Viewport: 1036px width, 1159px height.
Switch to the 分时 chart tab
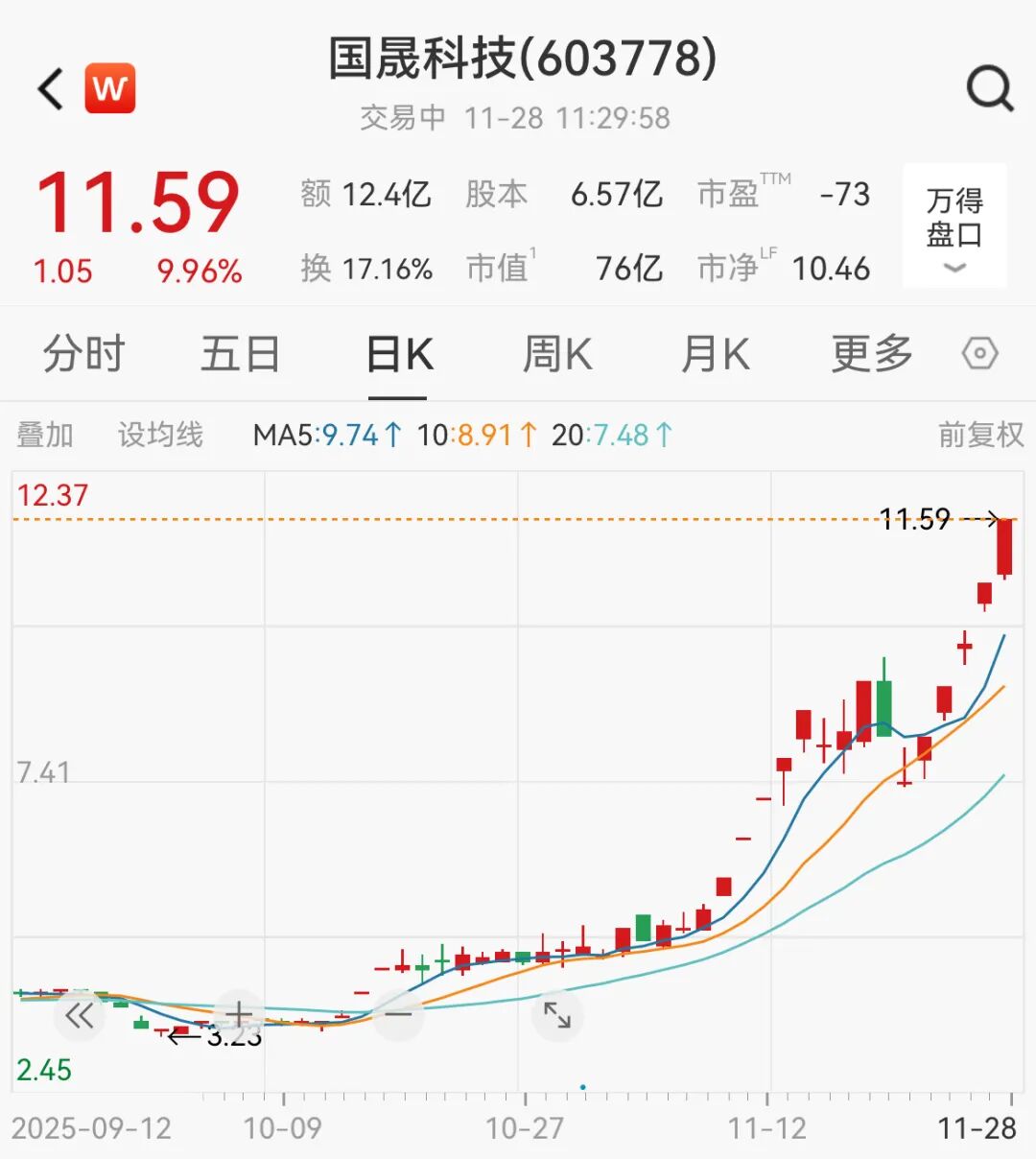[x=83, y=354]
